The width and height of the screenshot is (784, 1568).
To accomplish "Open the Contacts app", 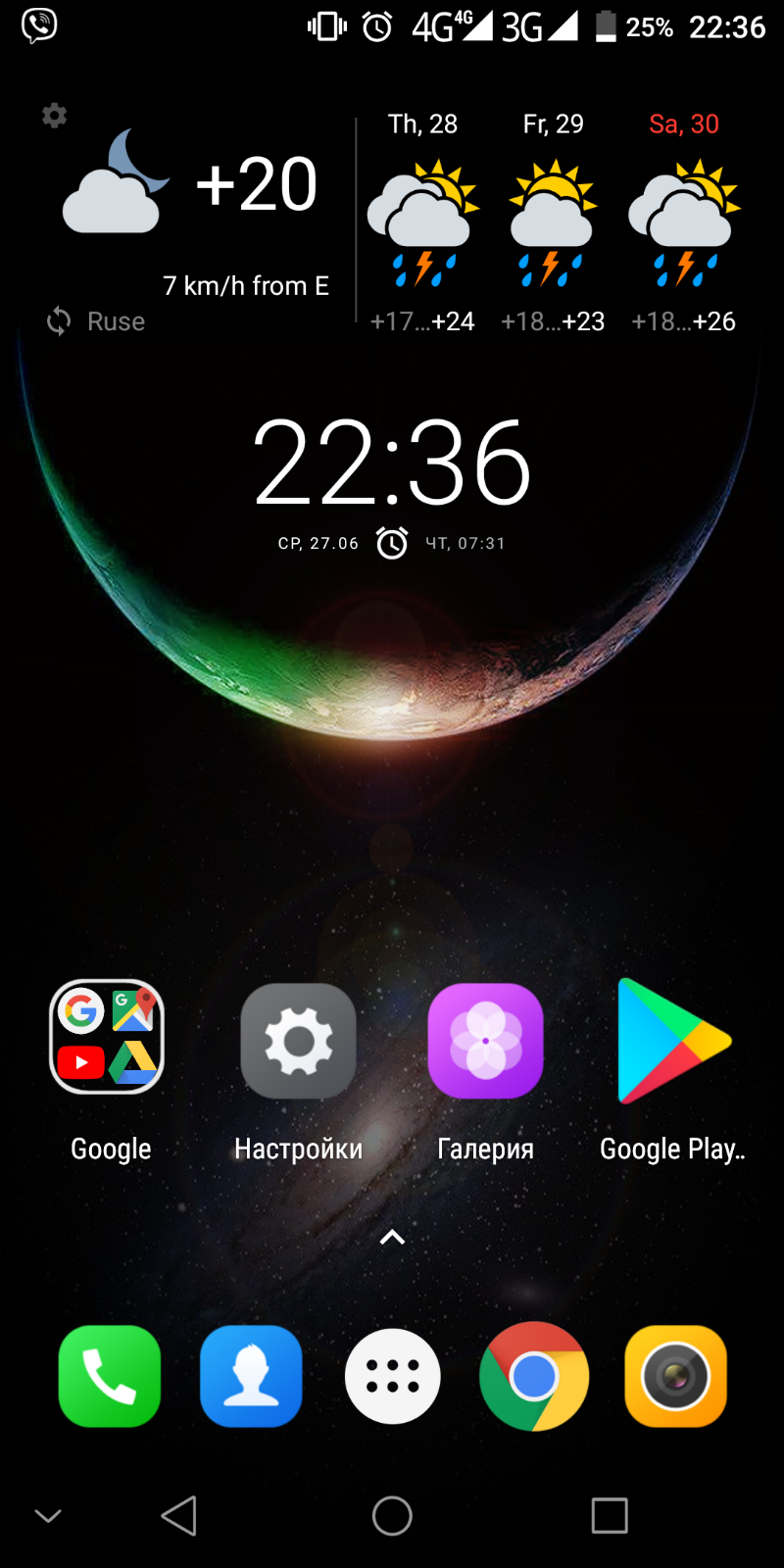I will pos(251,1376).
